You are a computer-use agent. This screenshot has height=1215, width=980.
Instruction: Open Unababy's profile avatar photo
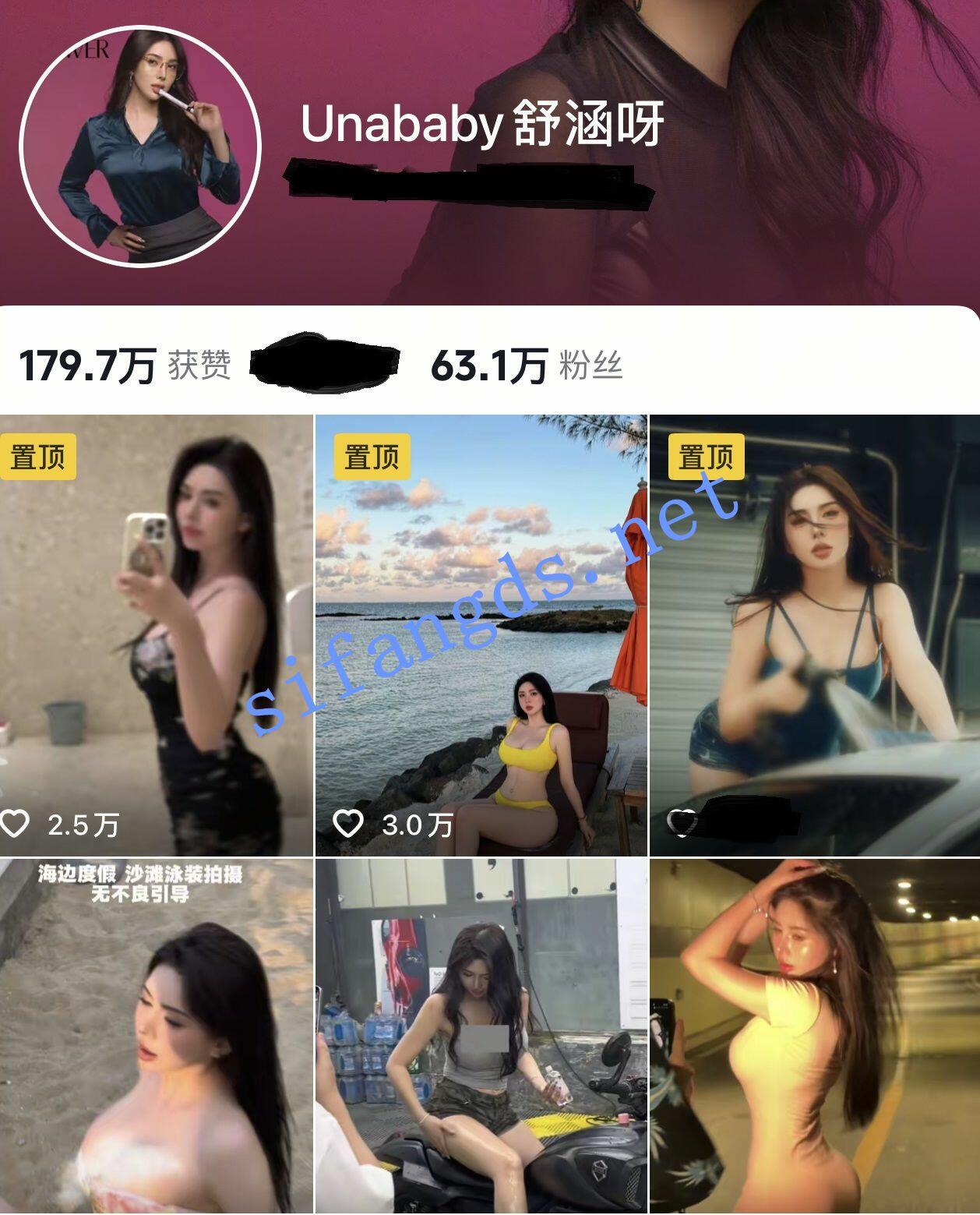click(140, 147)
